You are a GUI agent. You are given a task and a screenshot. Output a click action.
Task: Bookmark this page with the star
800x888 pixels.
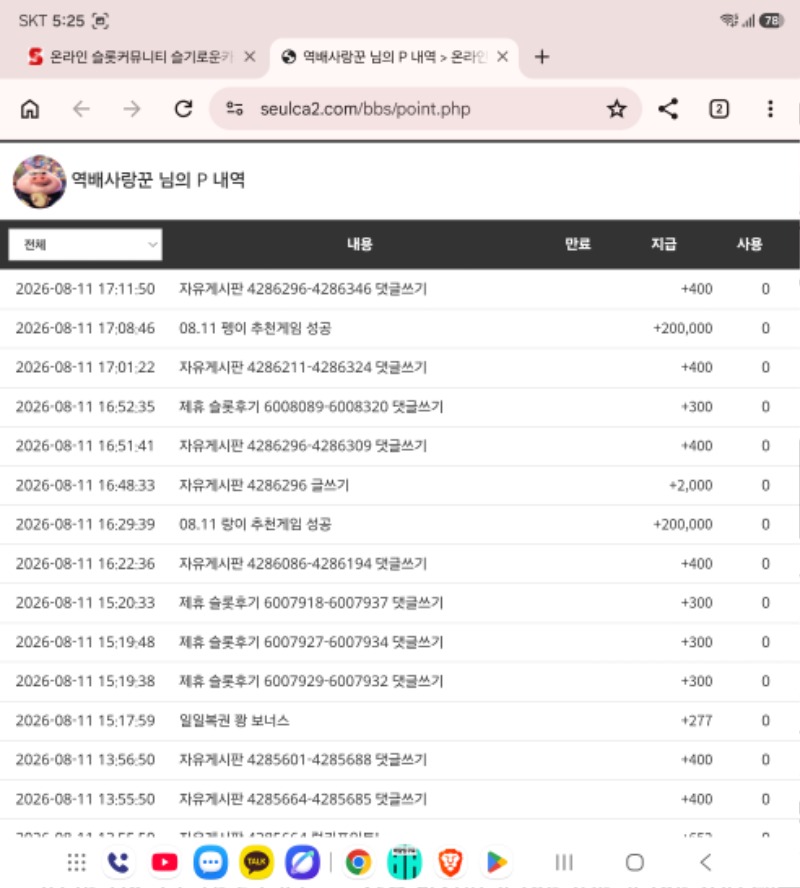pos(617,109)
